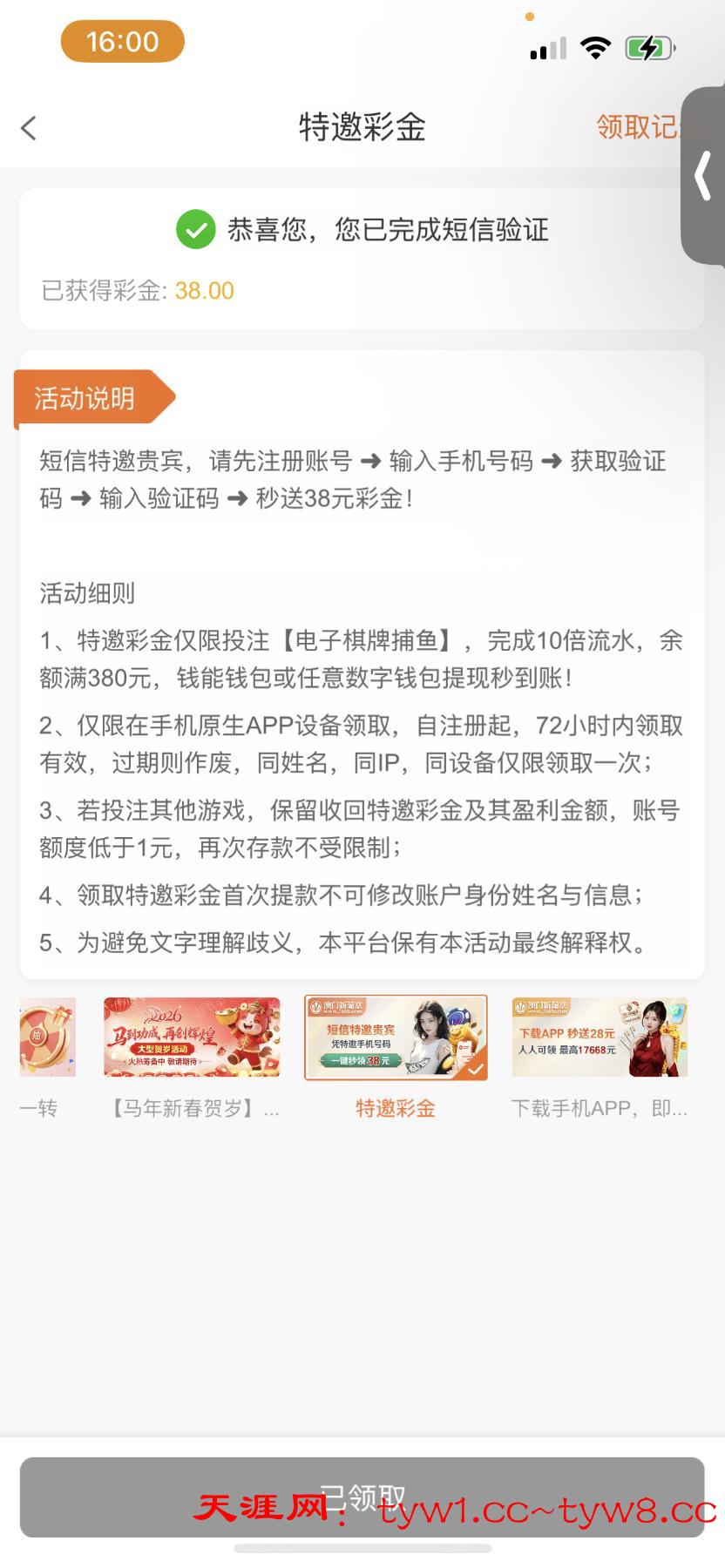Image resolution: width=725 pixels, height=1568 pixels.
Task: Tap the 已领取 button at the bottom
Action: (x=362, y=1497)
